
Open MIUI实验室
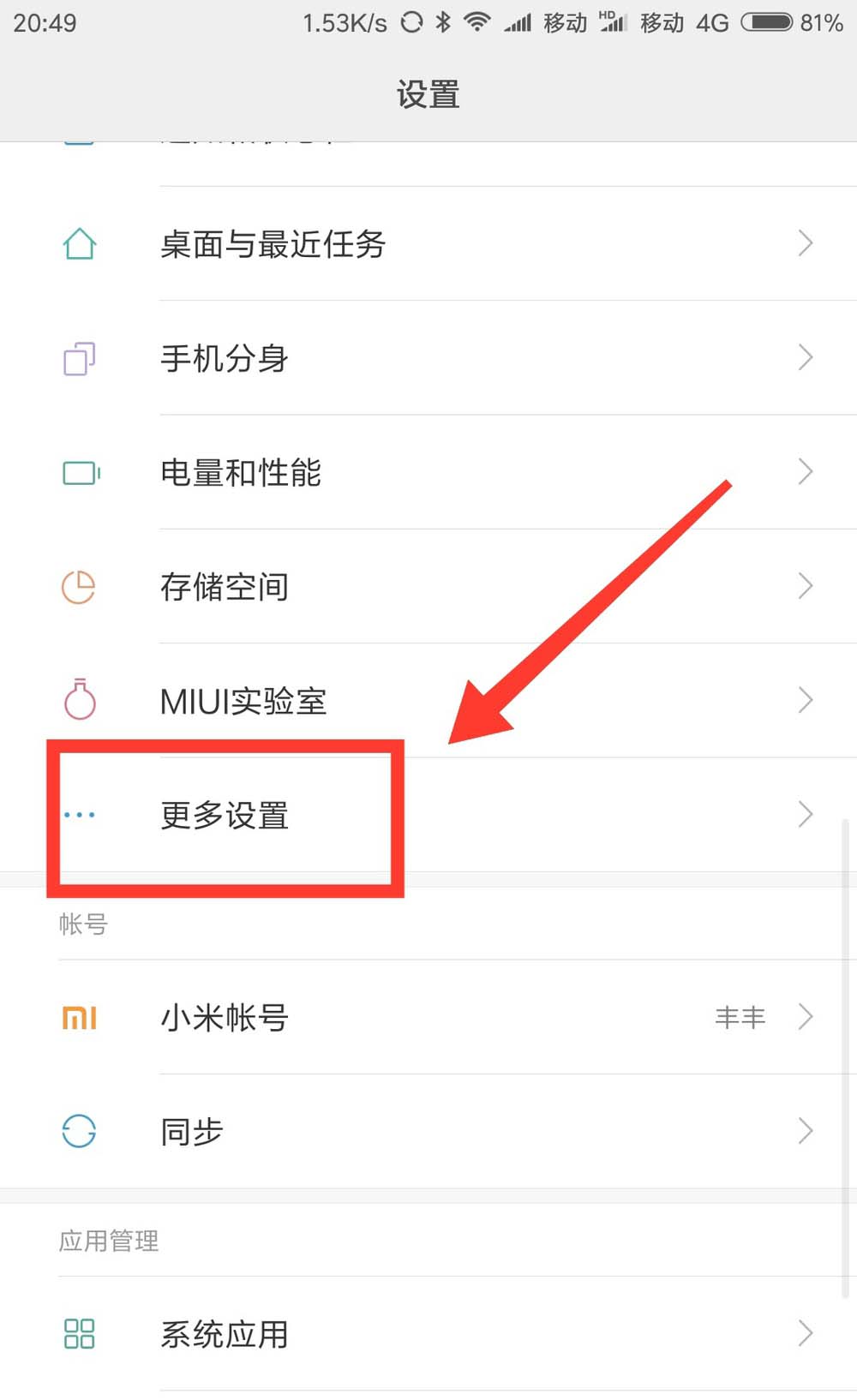coord(243,701)
